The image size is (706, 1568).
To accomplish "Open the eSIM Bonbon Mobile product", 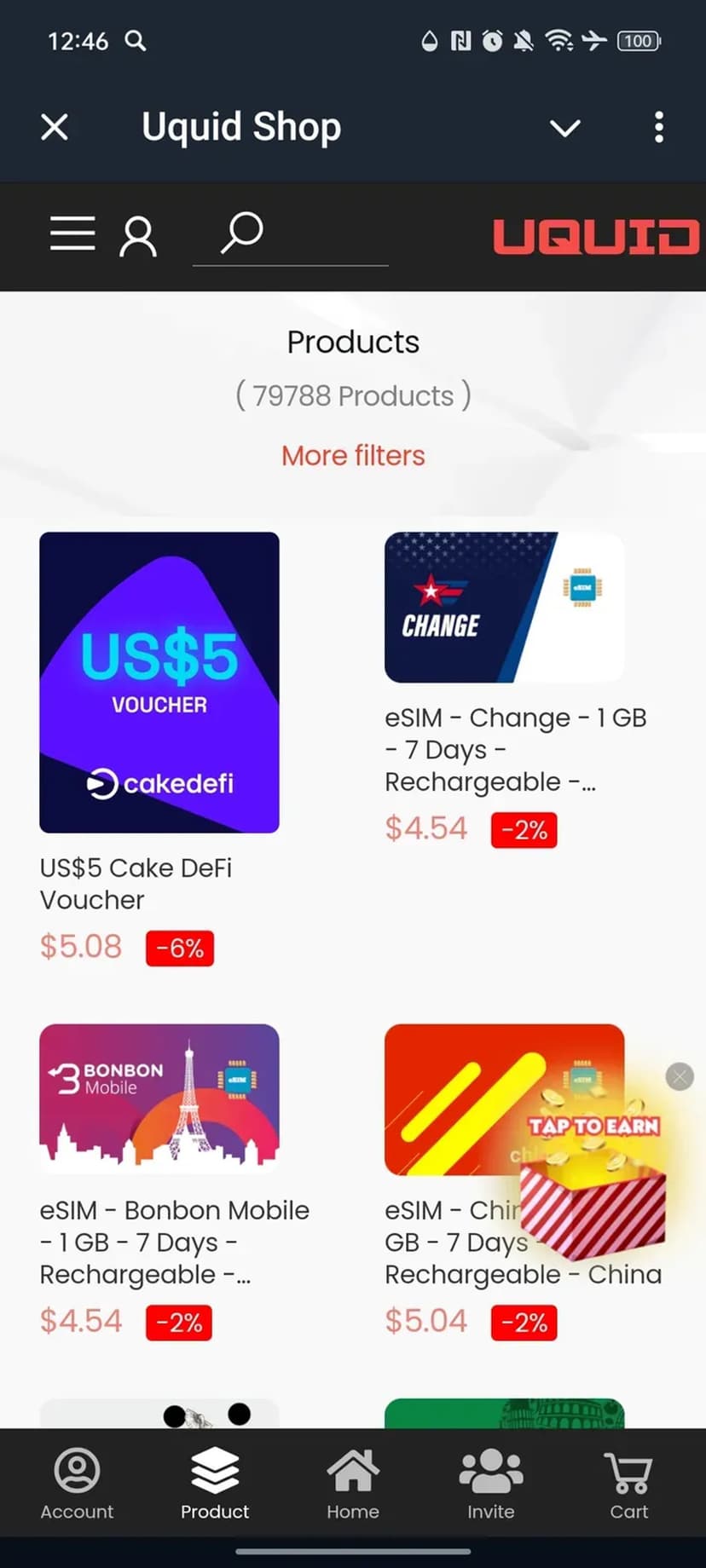I will pos(159,1098).
